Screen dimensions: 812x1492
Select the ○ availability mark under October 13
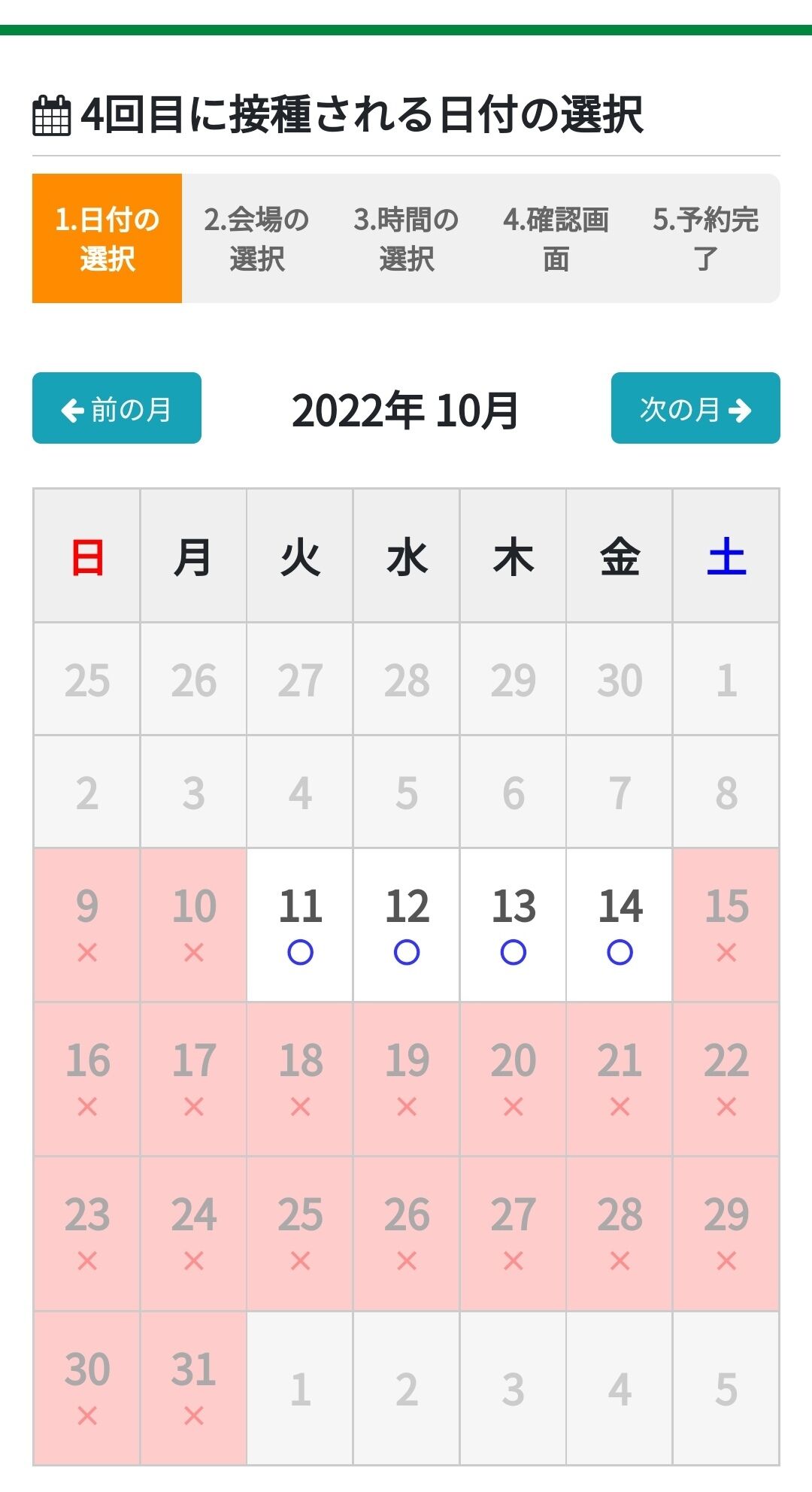click(x=512, y=954)
